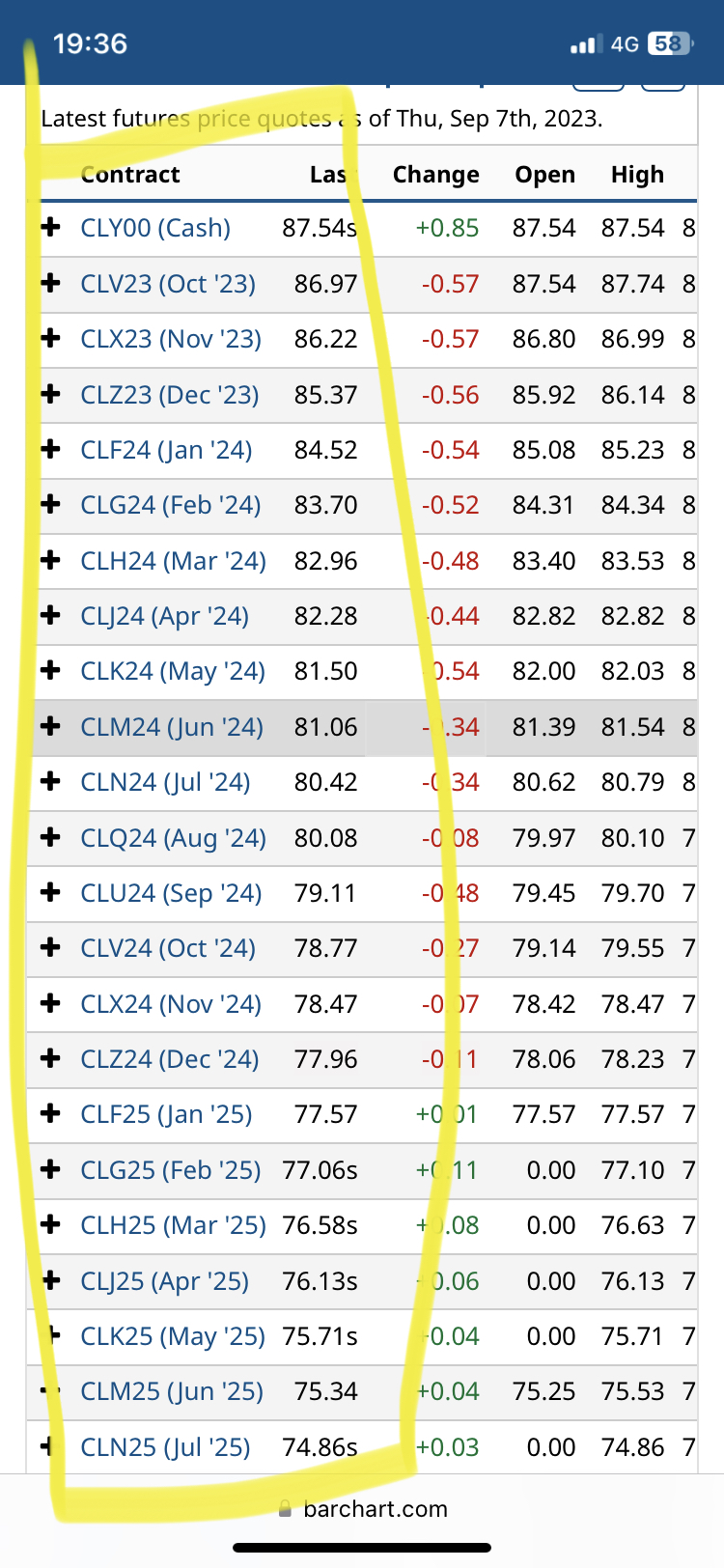Open the CLU24 (Sep '24) contract
The width and height of the screenshot is (724, 1568).
coord(171,893)
